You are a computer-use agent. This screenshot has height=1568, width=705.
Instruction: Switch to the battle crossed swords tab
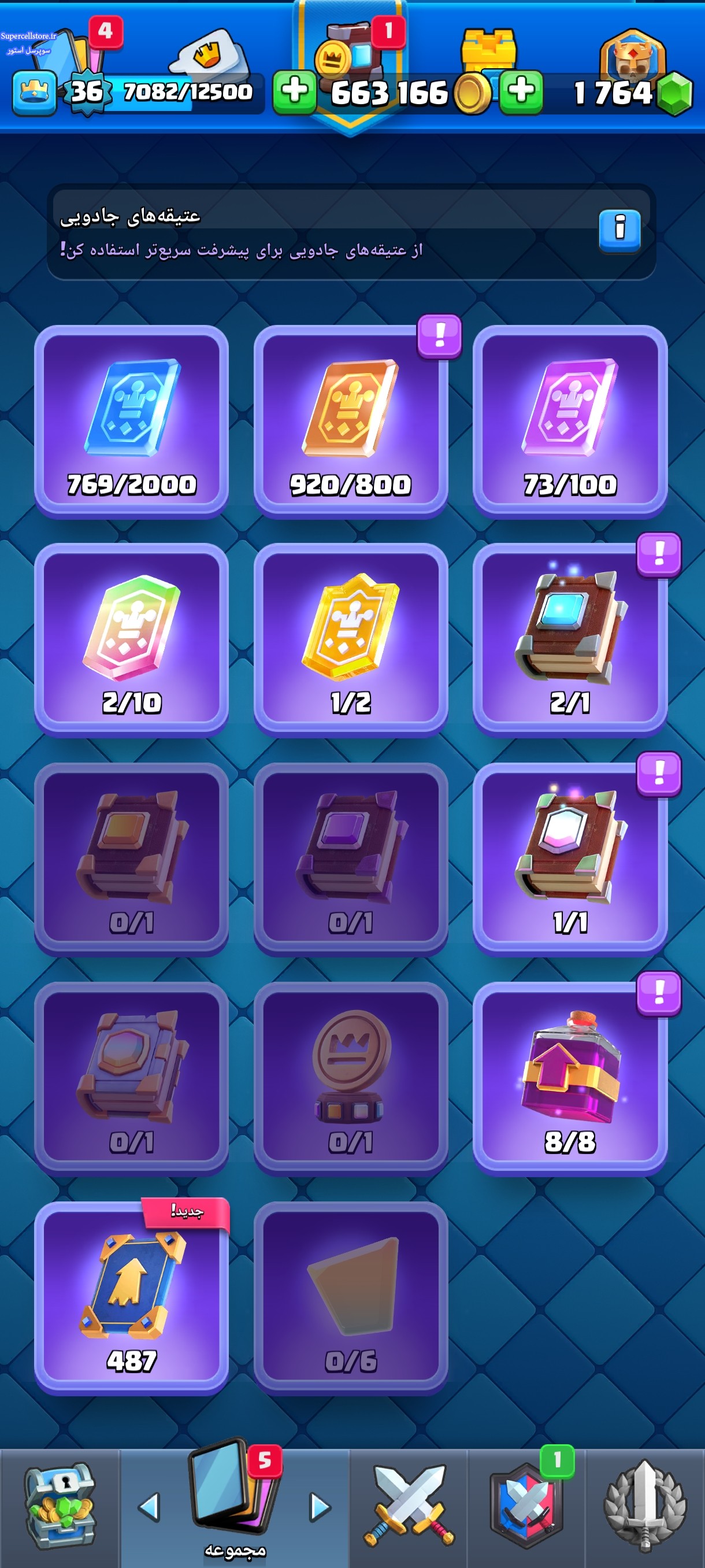[409, 1507]
